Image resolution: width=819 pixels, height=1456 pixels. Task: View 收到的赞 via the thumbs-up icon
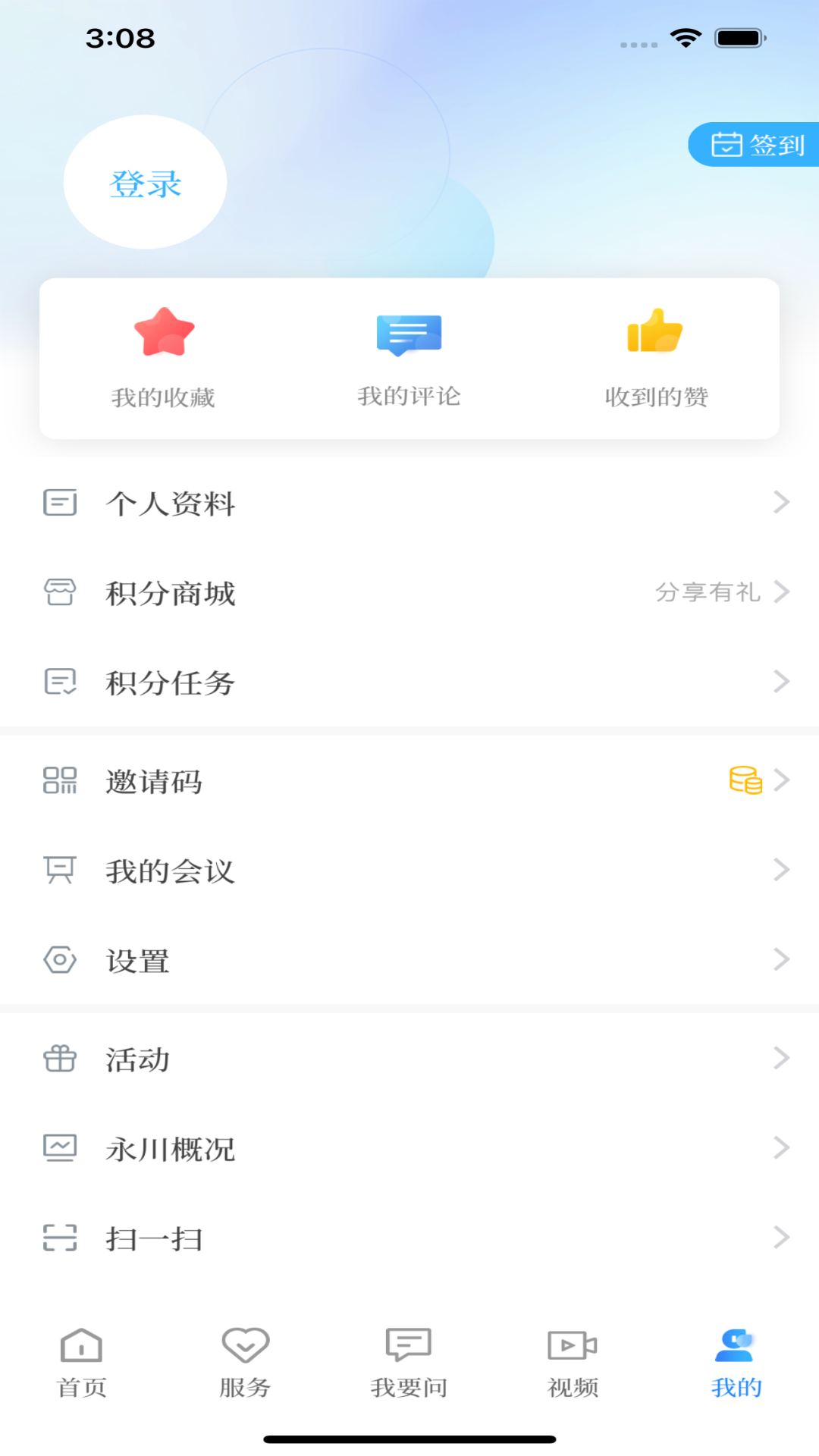(656, 332)
